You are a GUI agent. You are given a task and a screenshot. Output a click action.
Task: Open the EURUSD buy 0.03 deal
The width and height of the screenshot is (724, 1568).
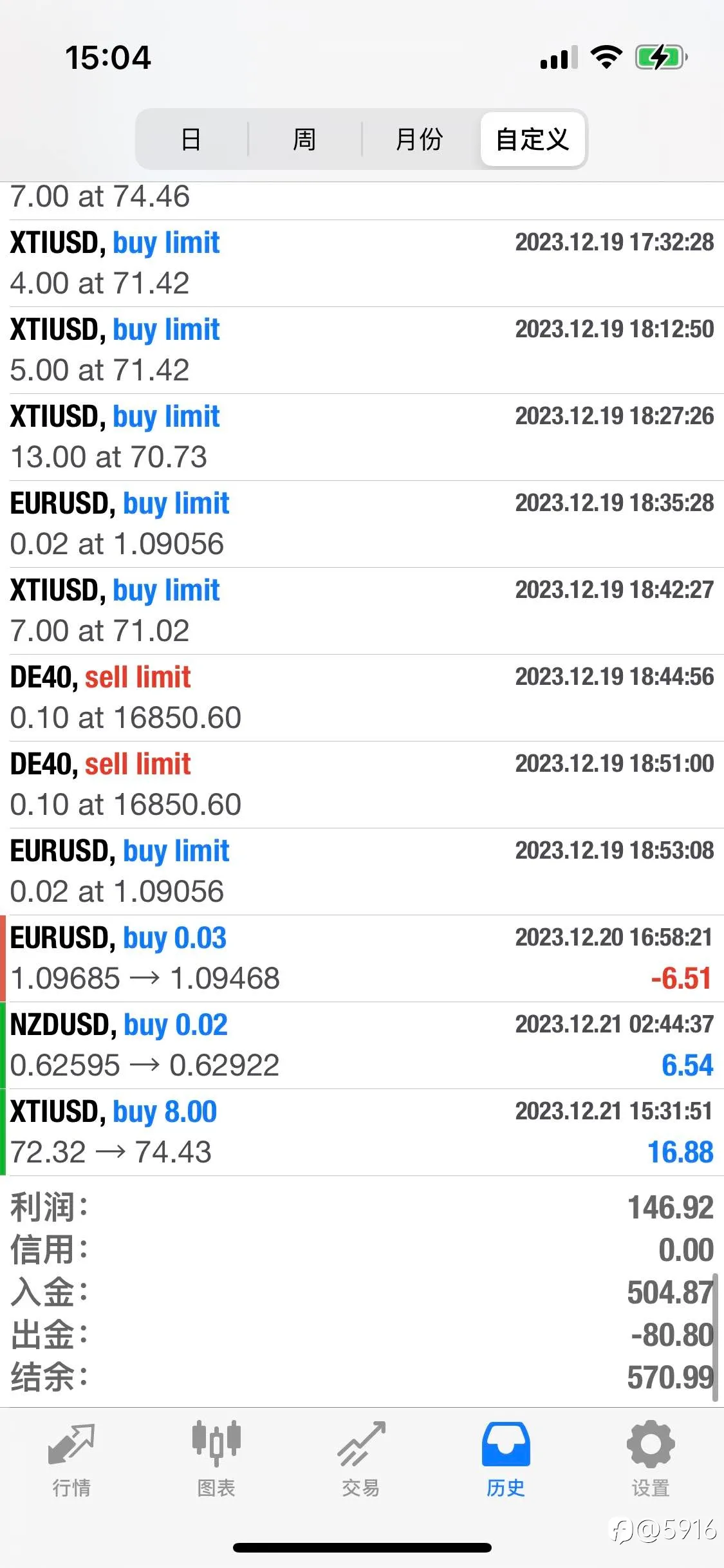(x=362, y=958)
